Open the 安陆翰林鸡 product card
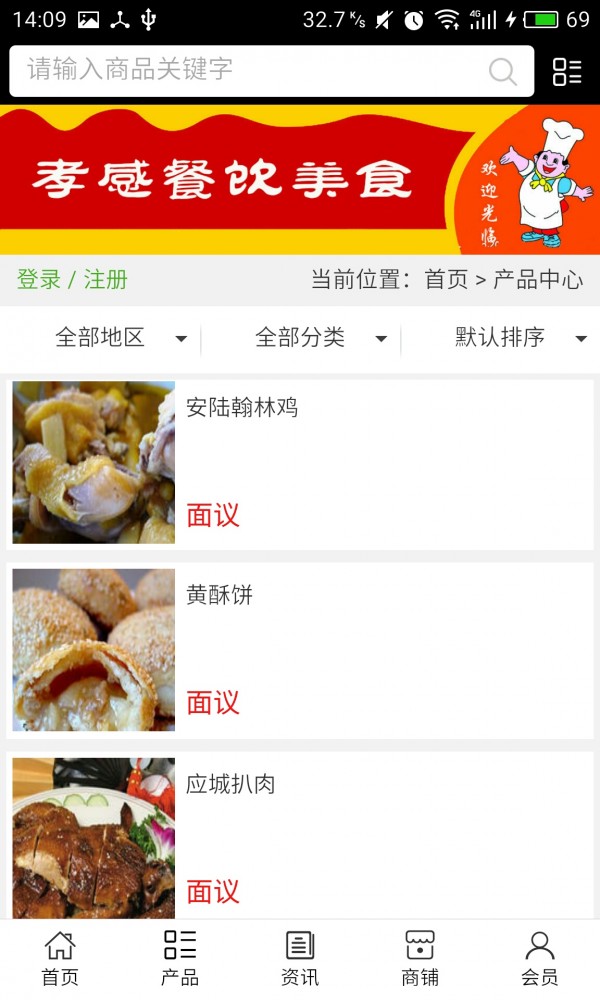Image resolution: width=600 pixels, height=1000 pixels. click(300, 462)
